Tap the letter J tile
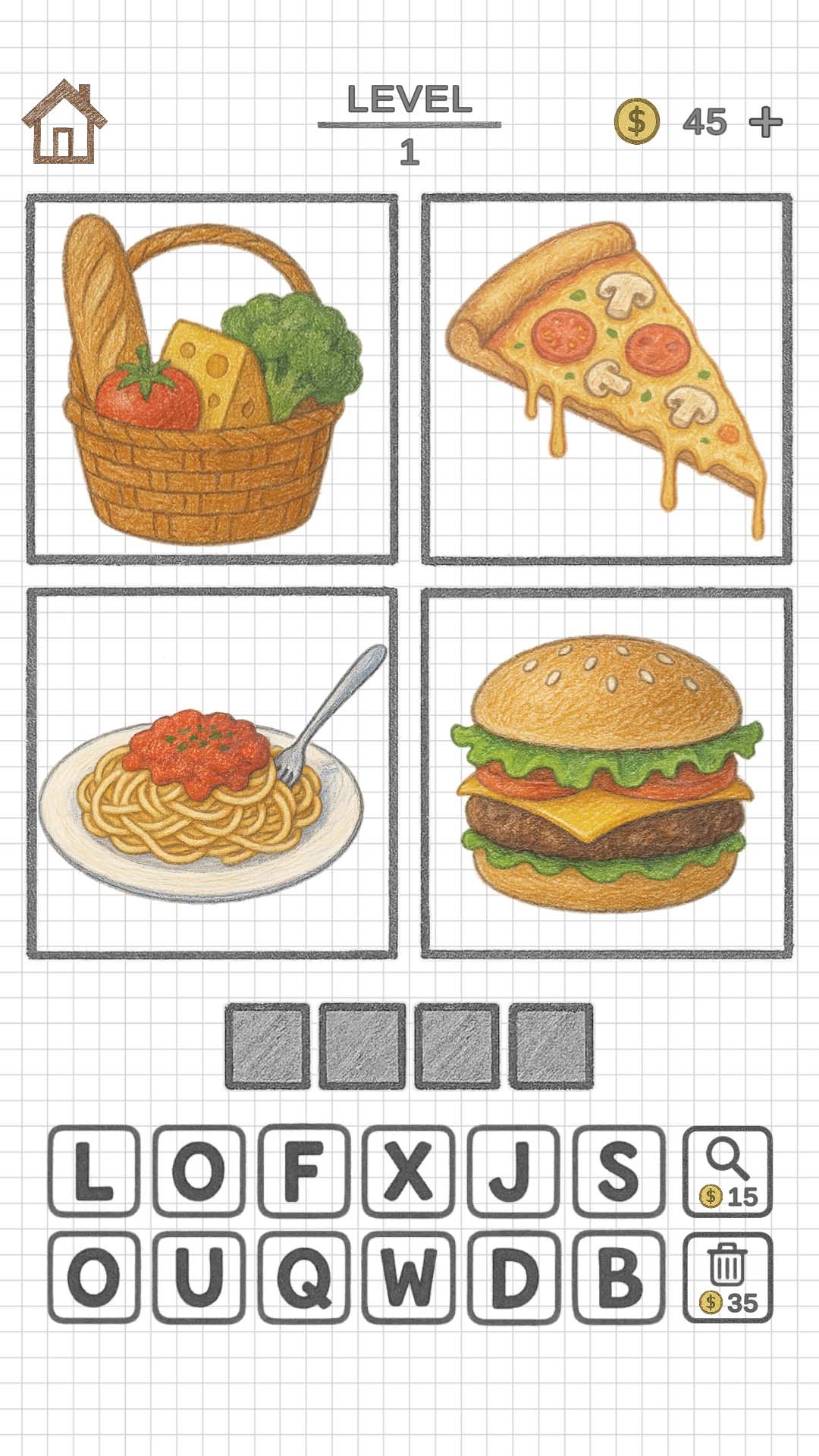Image resolution: width=819 pixels, height=1456 pixels. click(513, 1172)
